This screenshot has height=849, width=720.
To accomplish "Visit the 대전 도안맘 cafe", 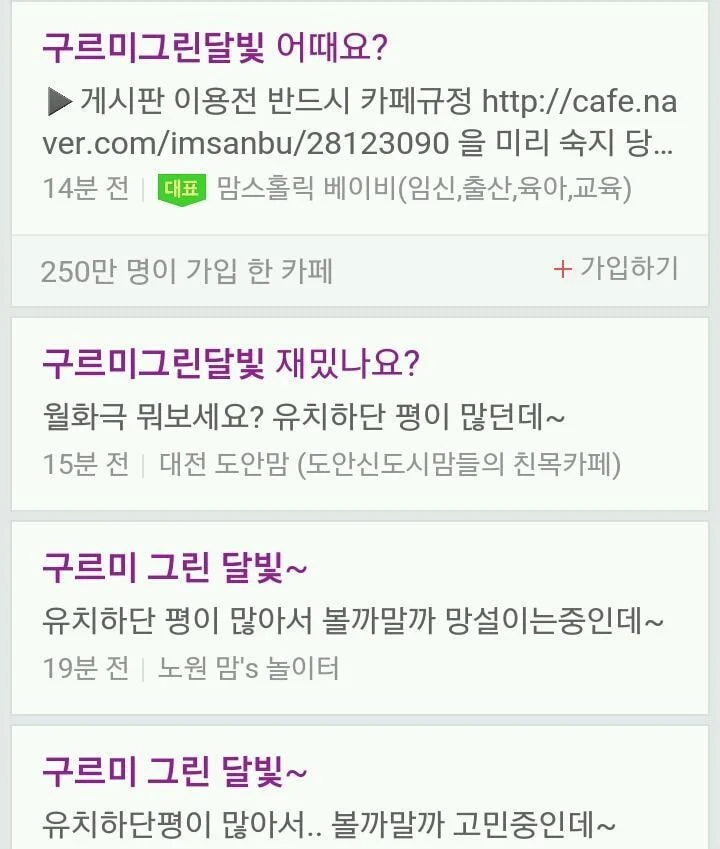I will point(390,464).
